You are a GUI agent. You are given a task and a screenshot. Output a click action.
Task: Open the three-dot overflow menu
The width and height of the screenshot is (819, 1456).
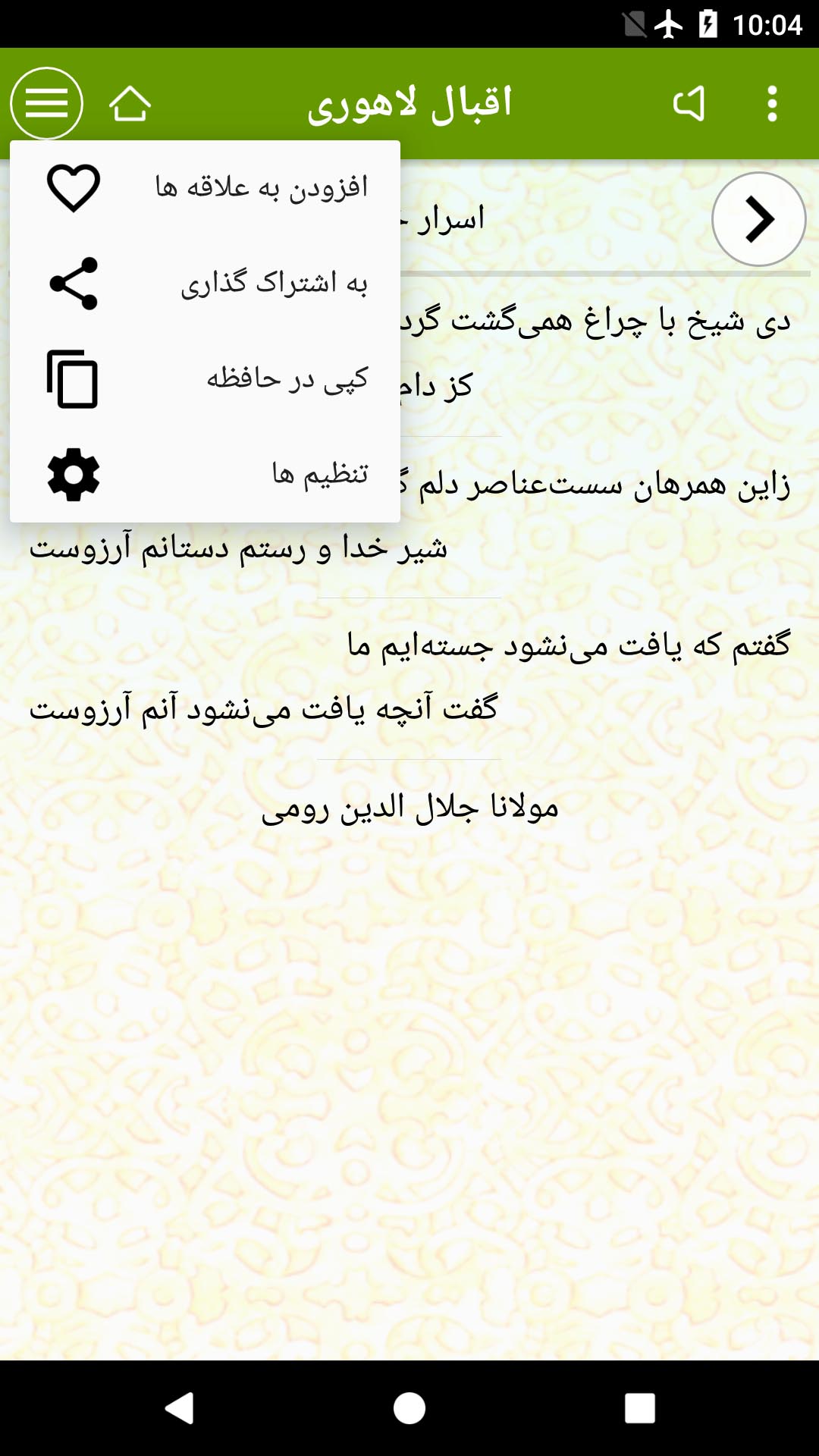pyautogui.click(x=772, y=103)
